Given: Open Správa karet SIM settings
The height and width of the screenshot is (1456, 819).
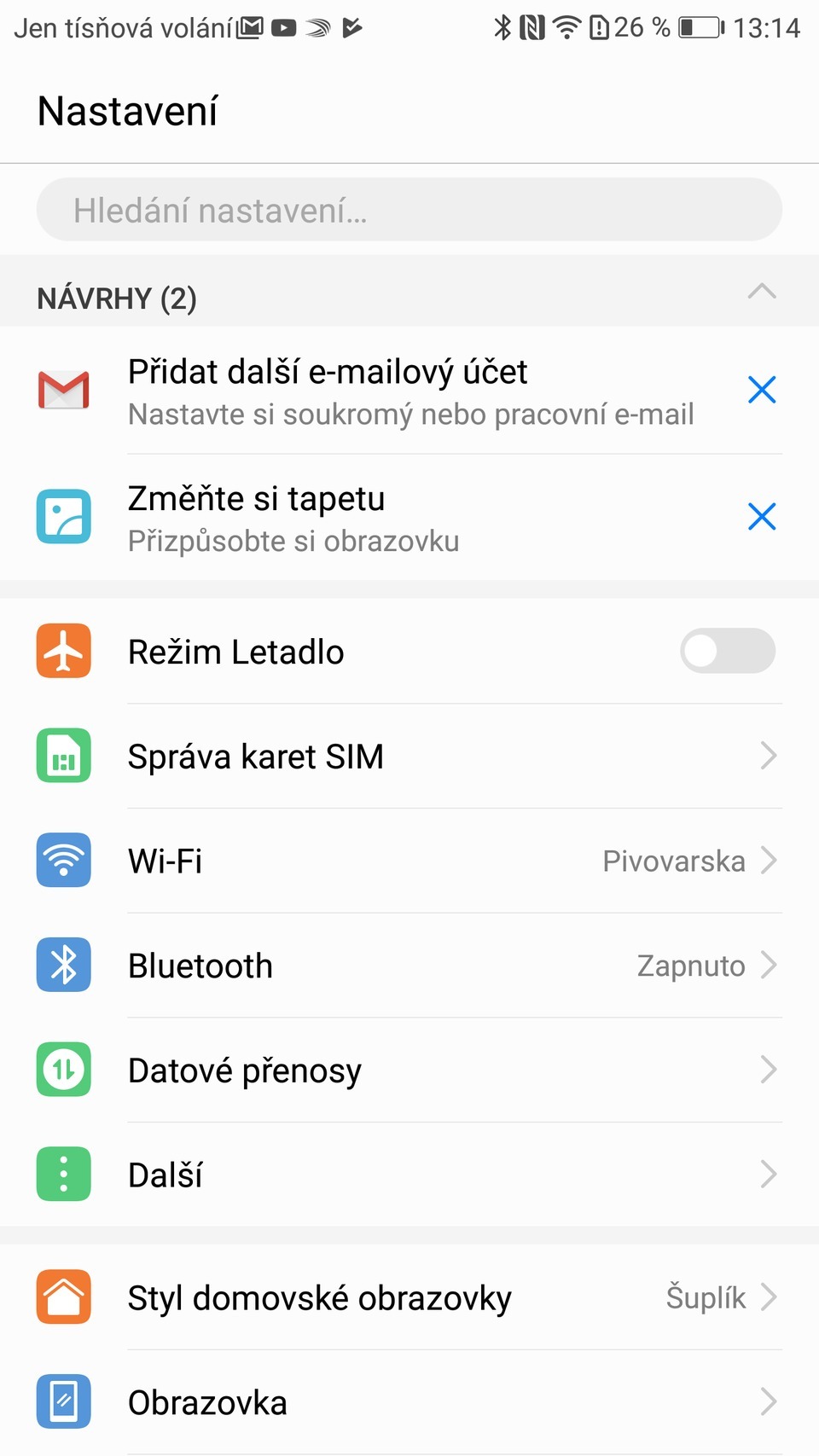Looking at the screenshot, I should [409, 756].
